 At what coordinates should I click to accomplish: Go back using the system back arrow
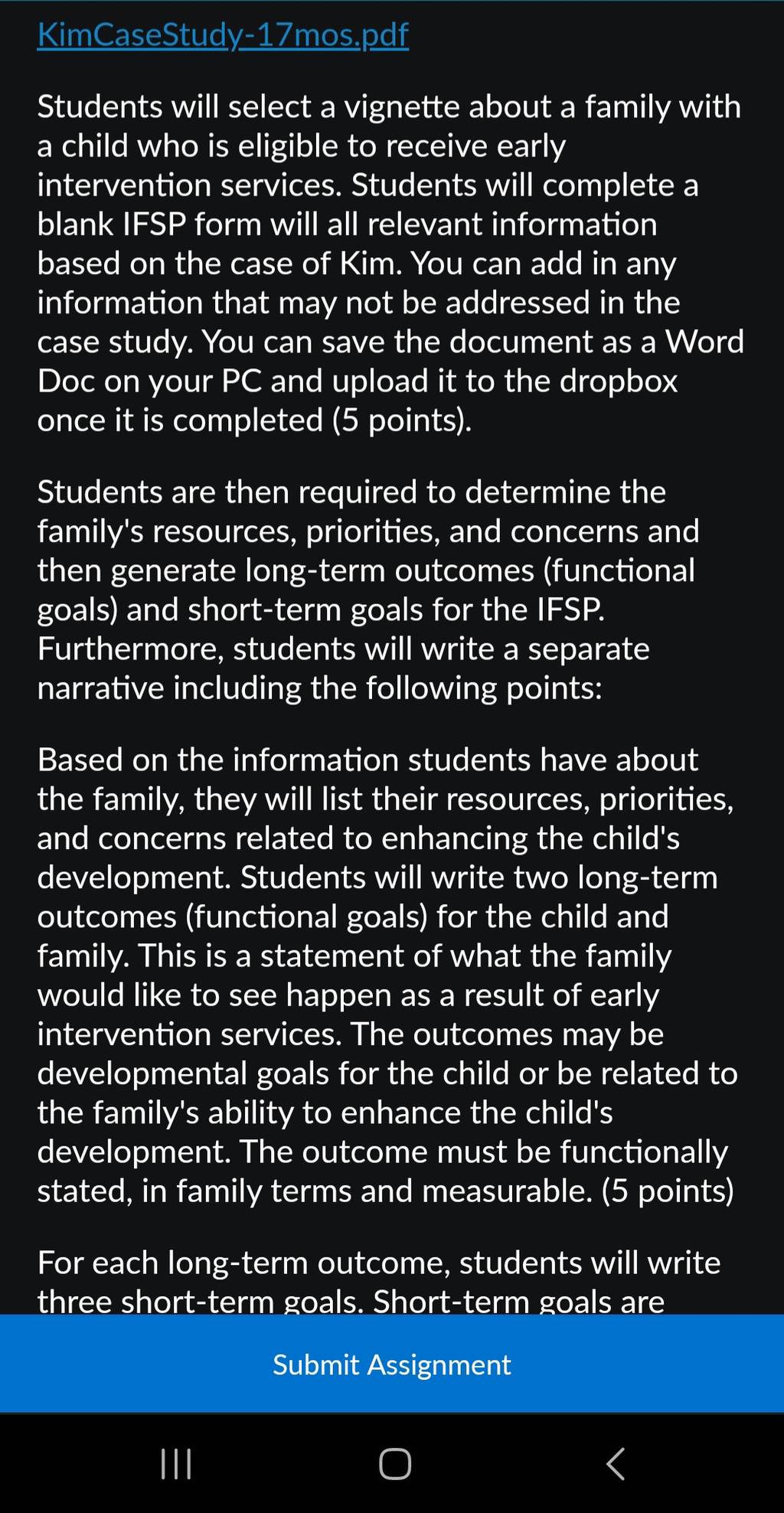[x=616, y=1463]
